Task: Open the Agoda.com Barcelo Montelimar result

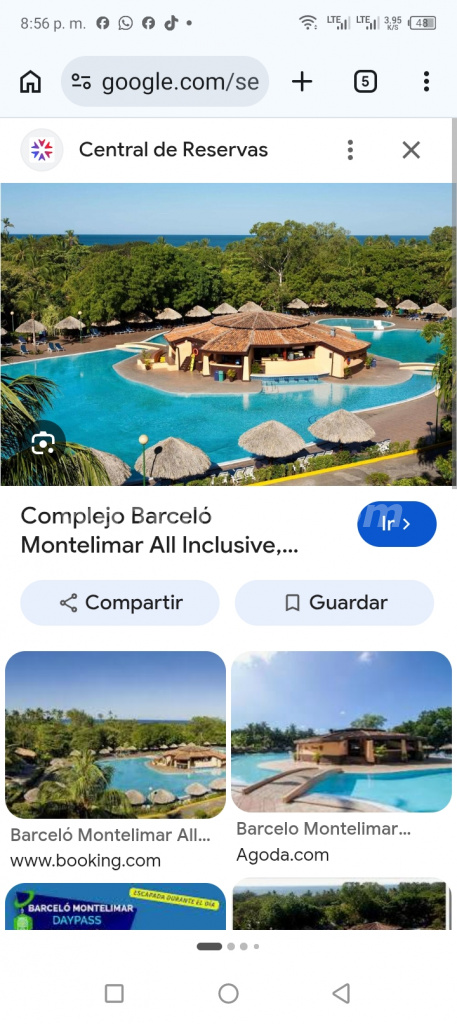Action: coord(341,758)
